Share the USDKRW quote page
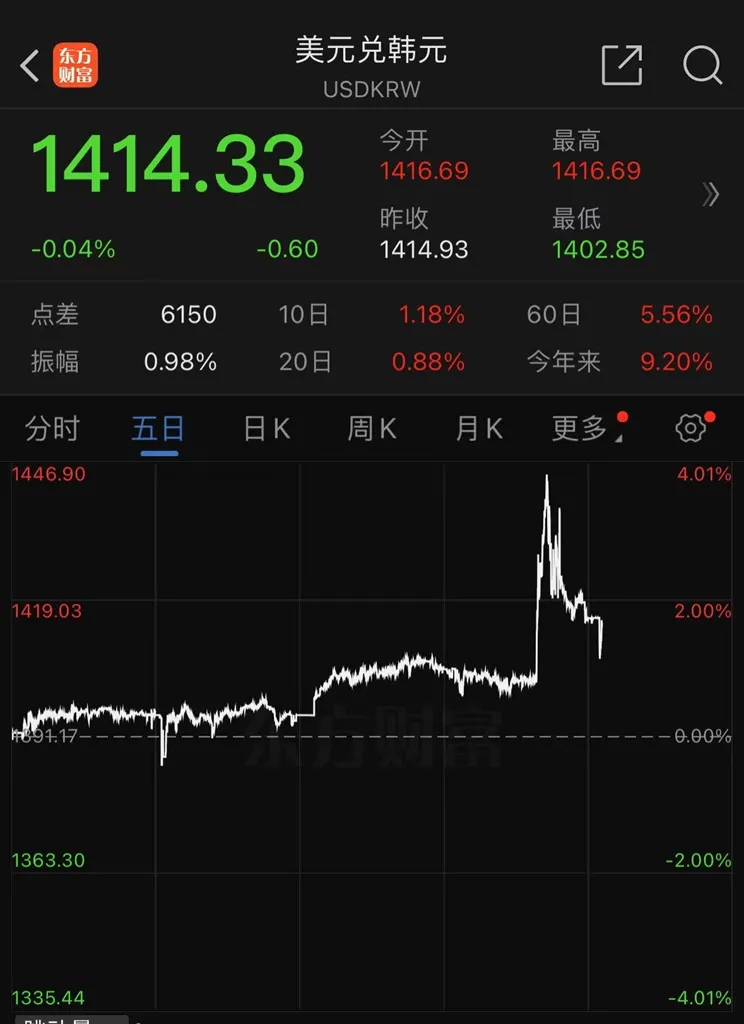The image size is (744, 1024). [621, 65]
